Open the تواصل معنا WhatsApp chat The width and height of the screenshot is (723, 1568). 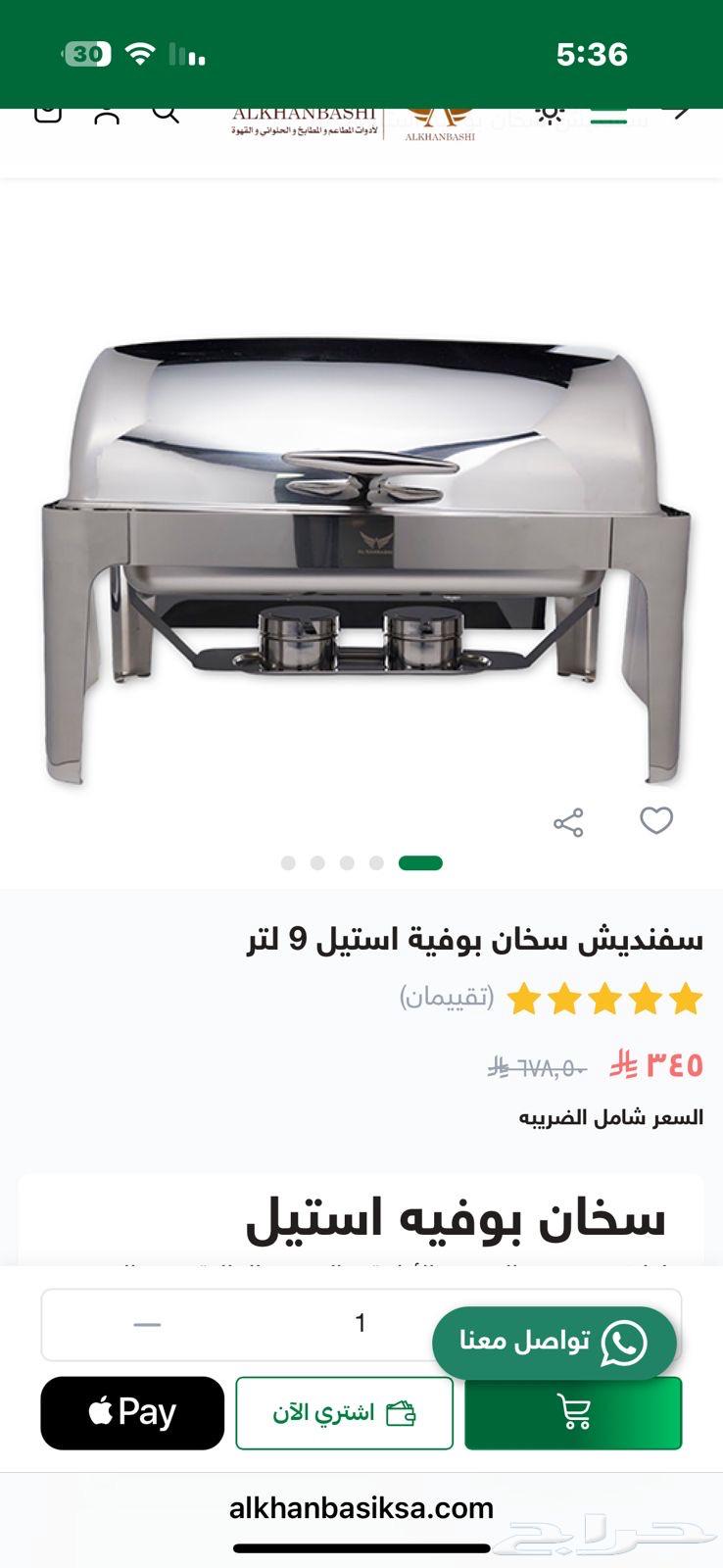555,1342
